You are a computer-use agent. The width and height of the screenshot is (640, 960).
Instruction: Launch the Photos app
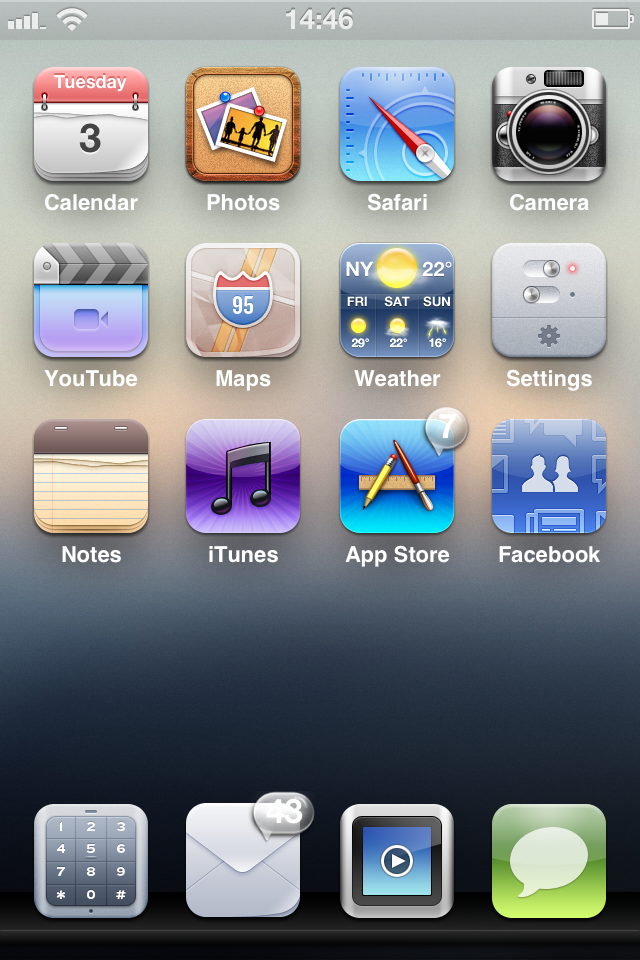[x=243, y=124]
